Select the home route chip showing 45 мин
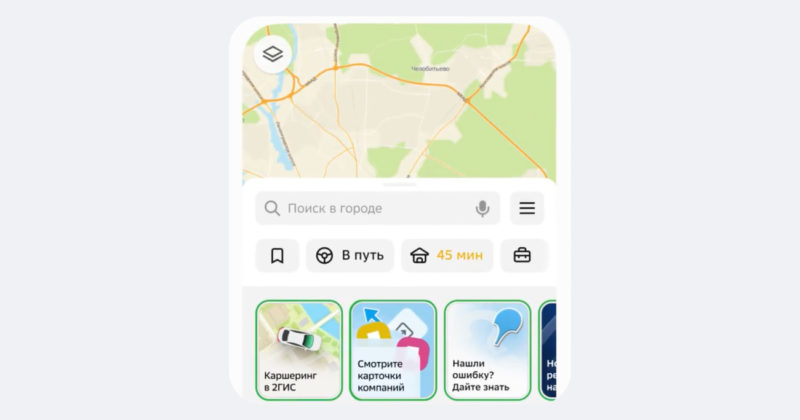 [x=447, y=256]
